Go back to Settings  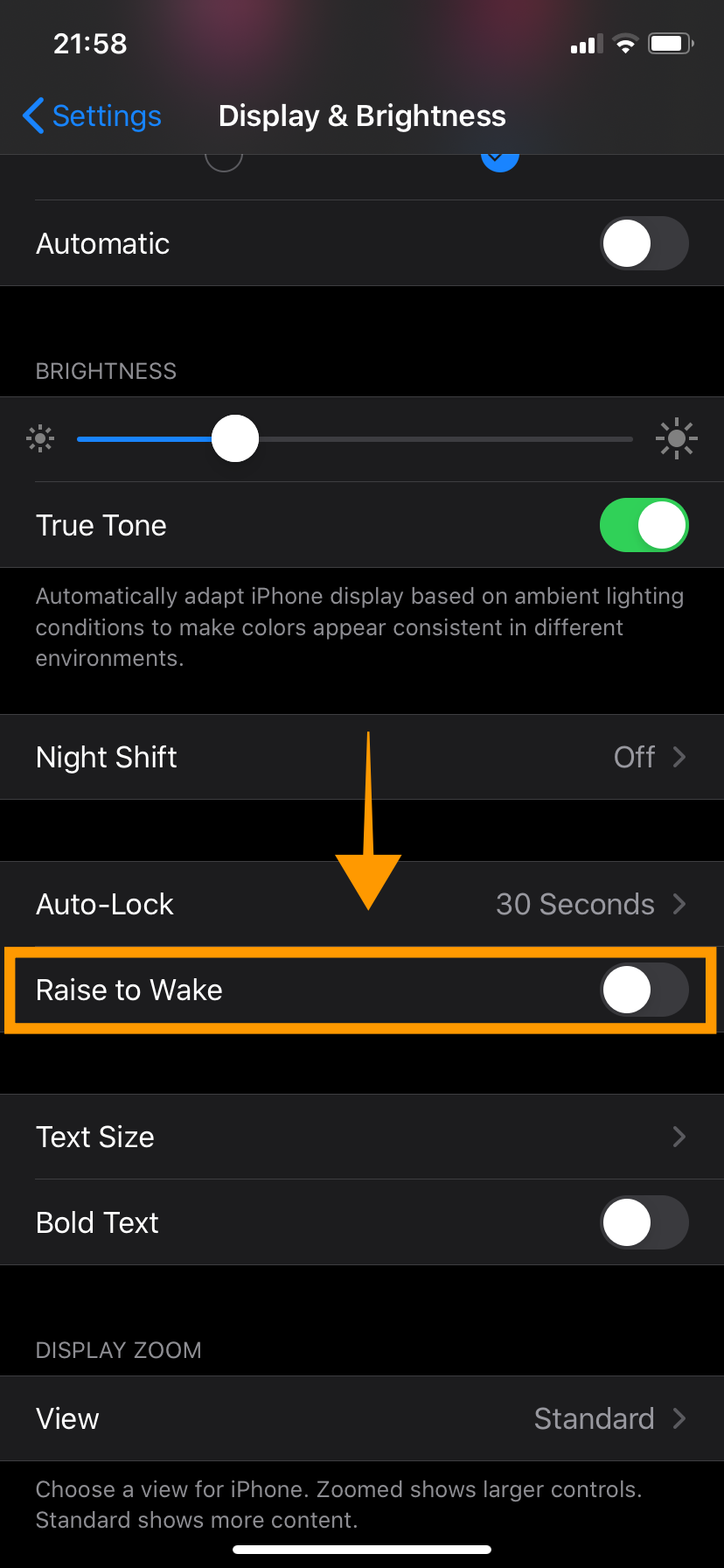click(x=92, y=115)
